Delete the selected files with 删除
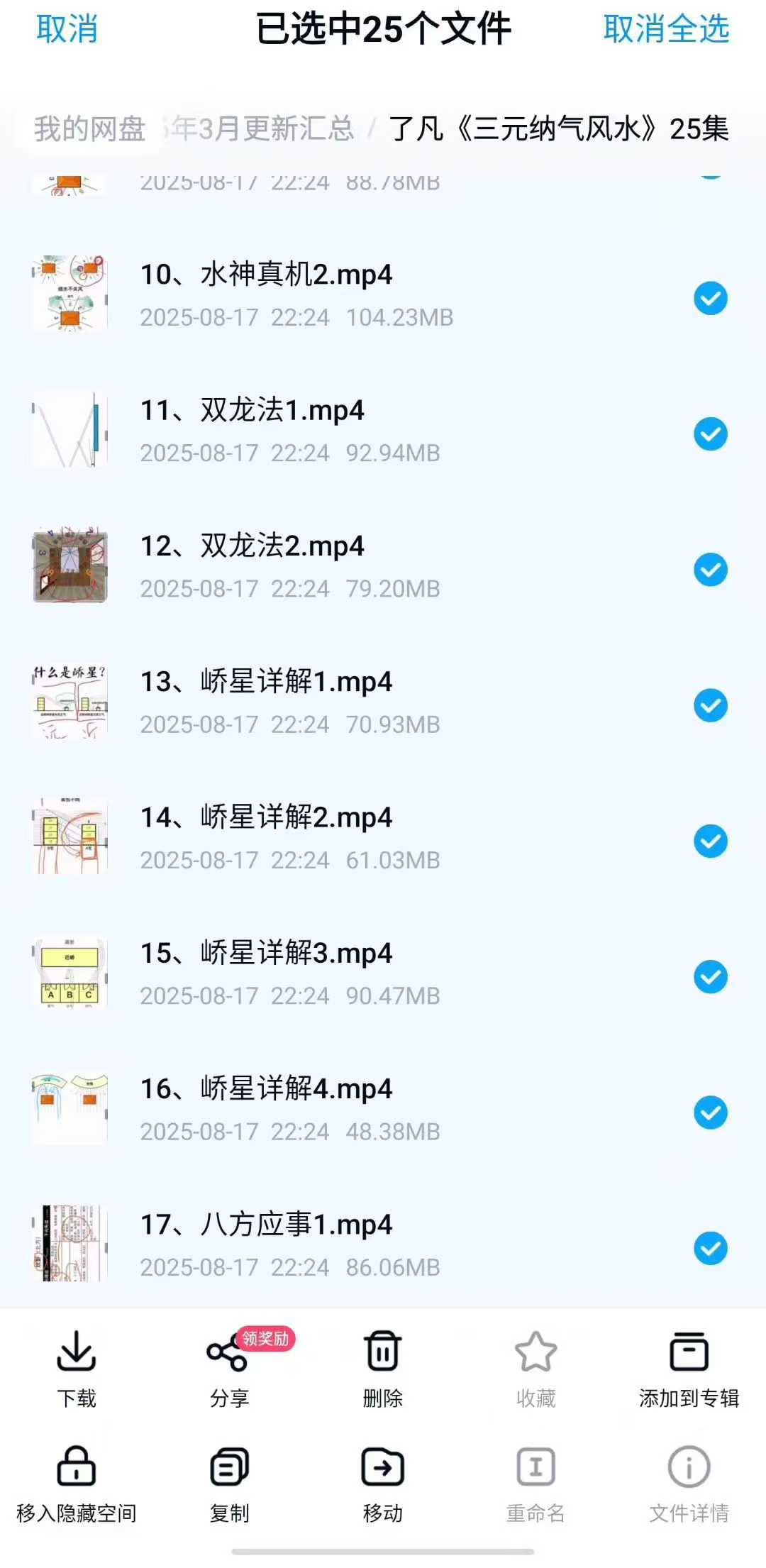The width and height of the screenshot is (766, 1568). pyautogui.click(x=383, y=1368)
